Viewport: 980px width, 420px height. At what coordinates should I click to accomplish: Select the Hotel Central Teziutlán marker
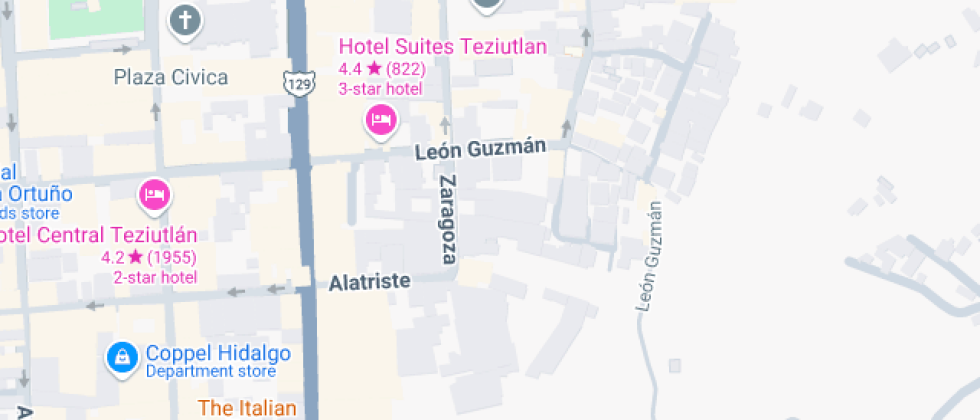coord(155,196)
